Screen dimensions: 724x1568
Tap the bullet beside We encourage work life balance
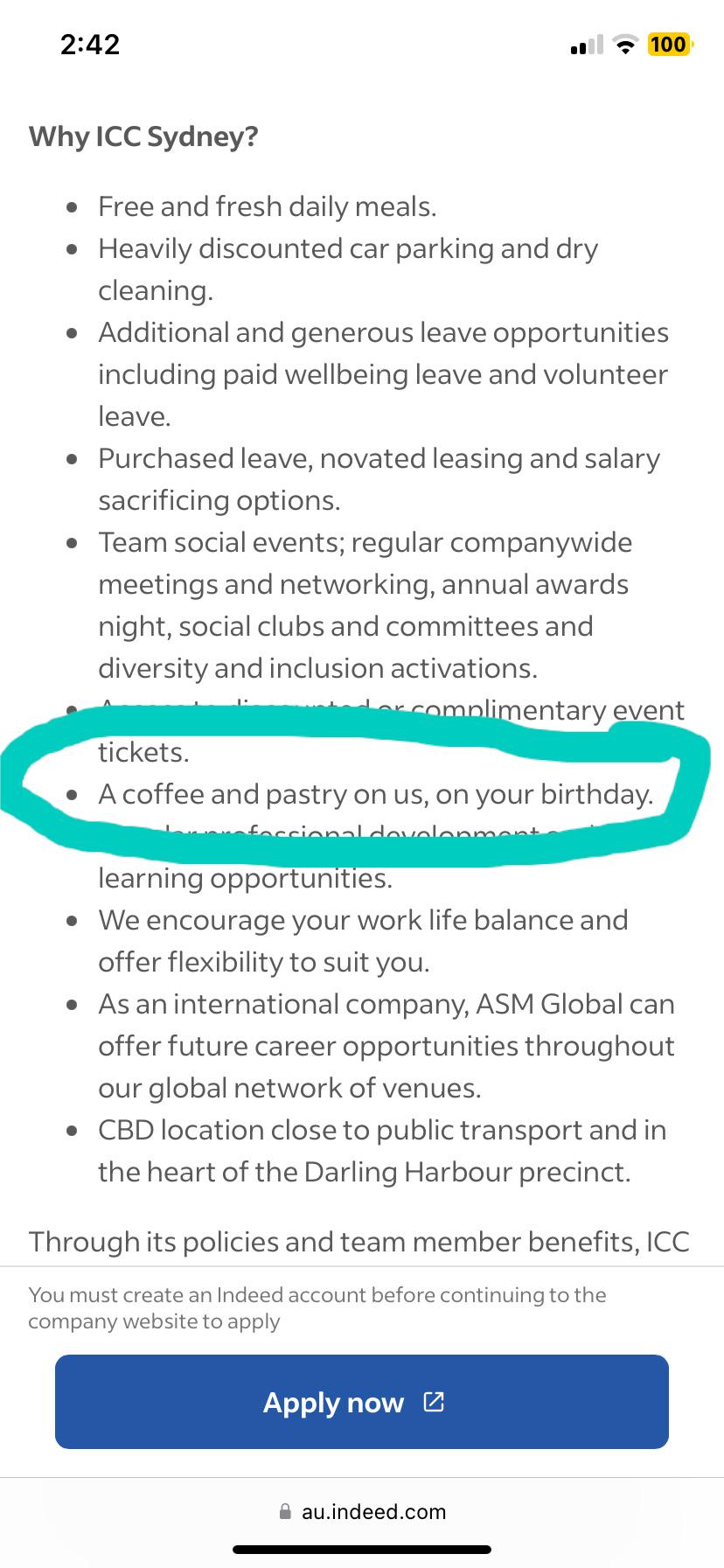click(72, 921)
